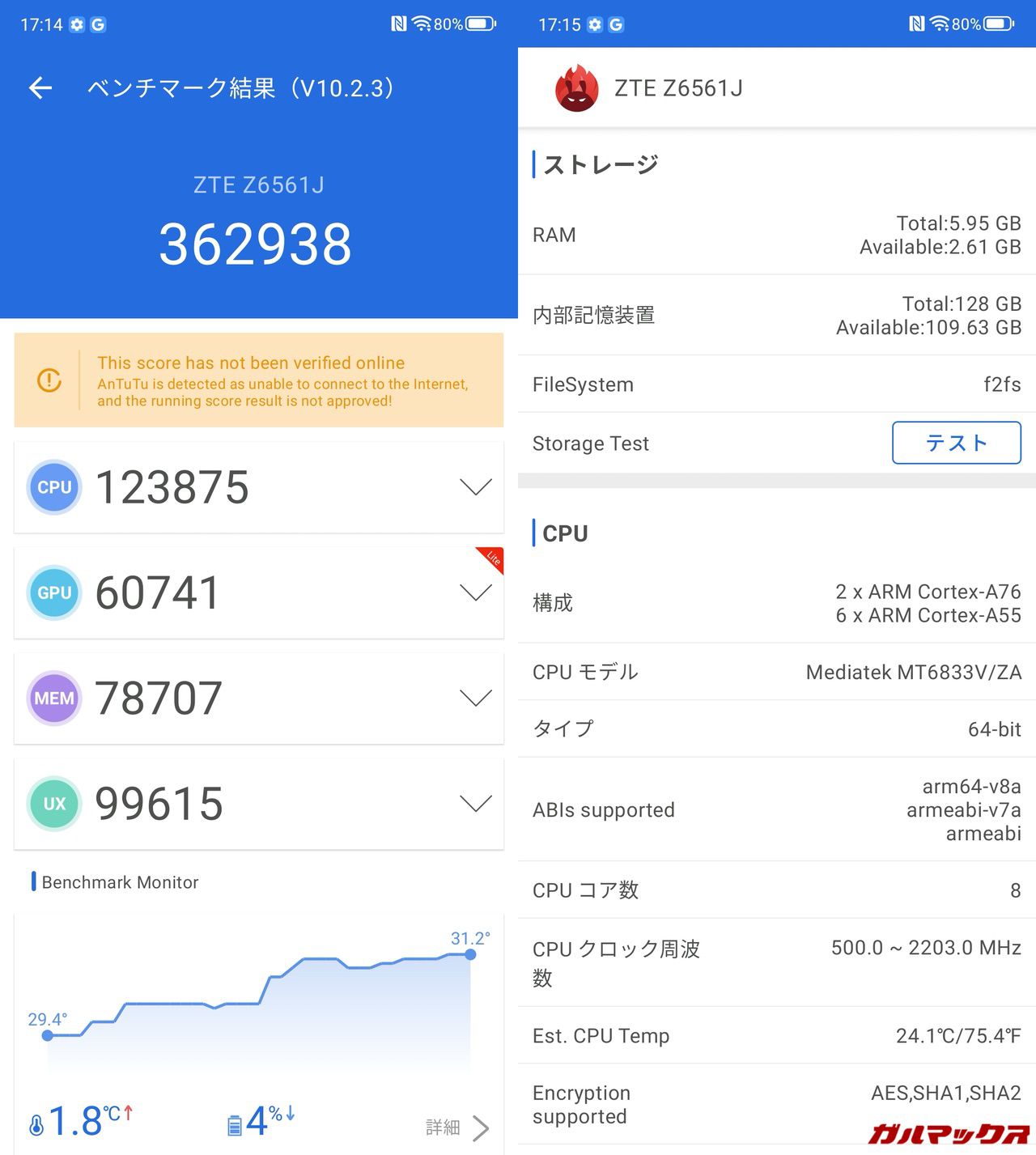Image resolution: width=1036 pixels, height=1155 pixels.
Task: Go back from benchmark results
Action: [40, 88]
